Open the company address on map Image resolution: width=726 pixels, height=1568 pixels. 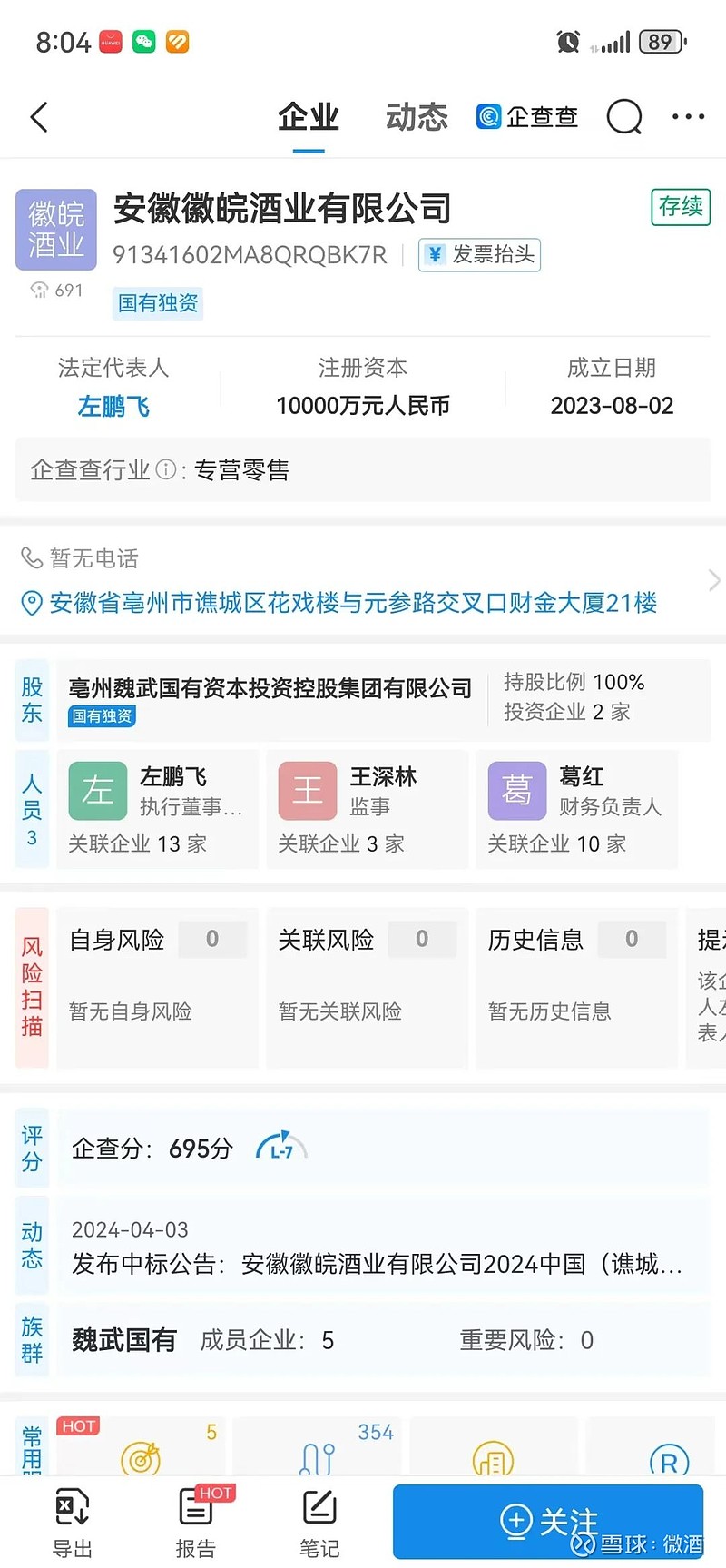tap(353, 603)
